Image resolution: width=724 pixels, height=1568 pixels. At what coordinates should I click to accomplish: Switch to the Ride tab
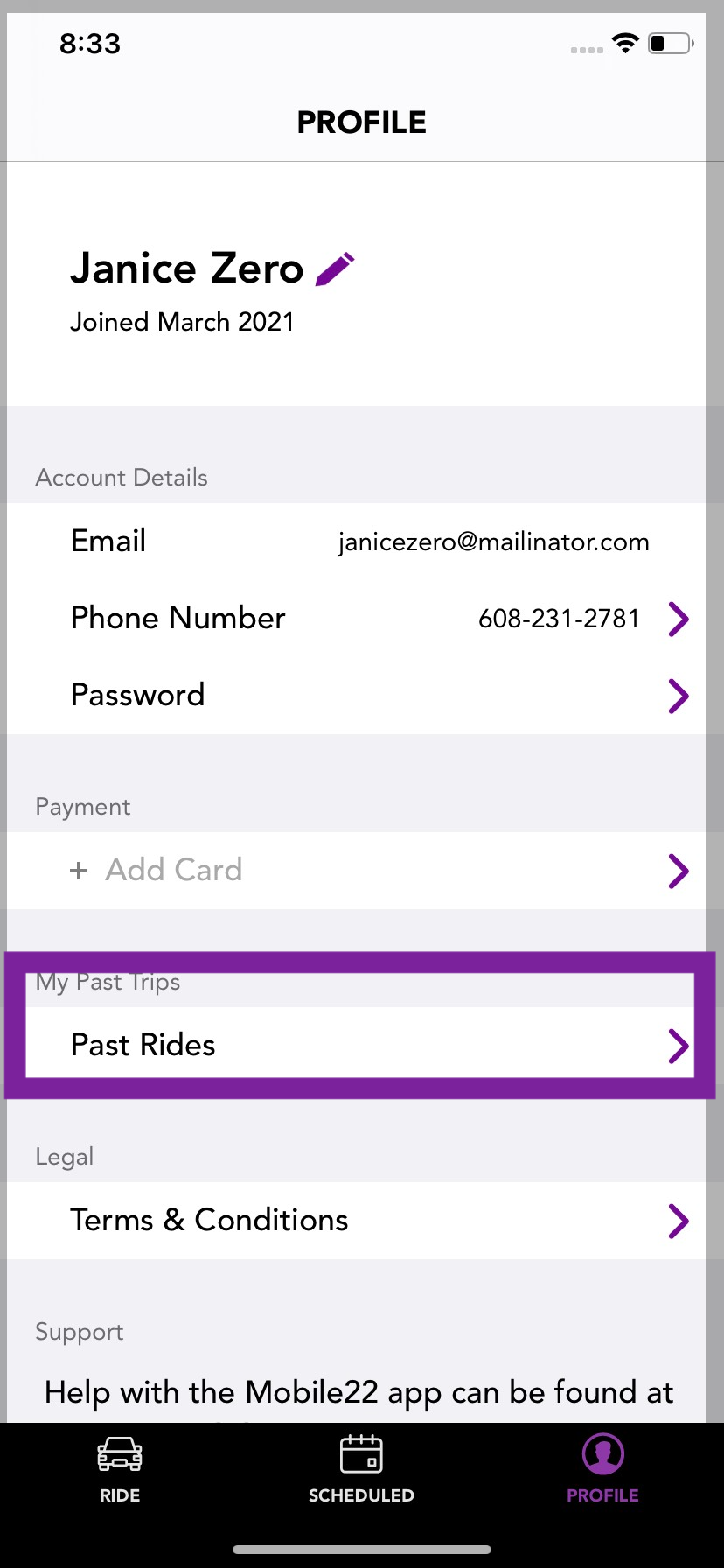120,1470
